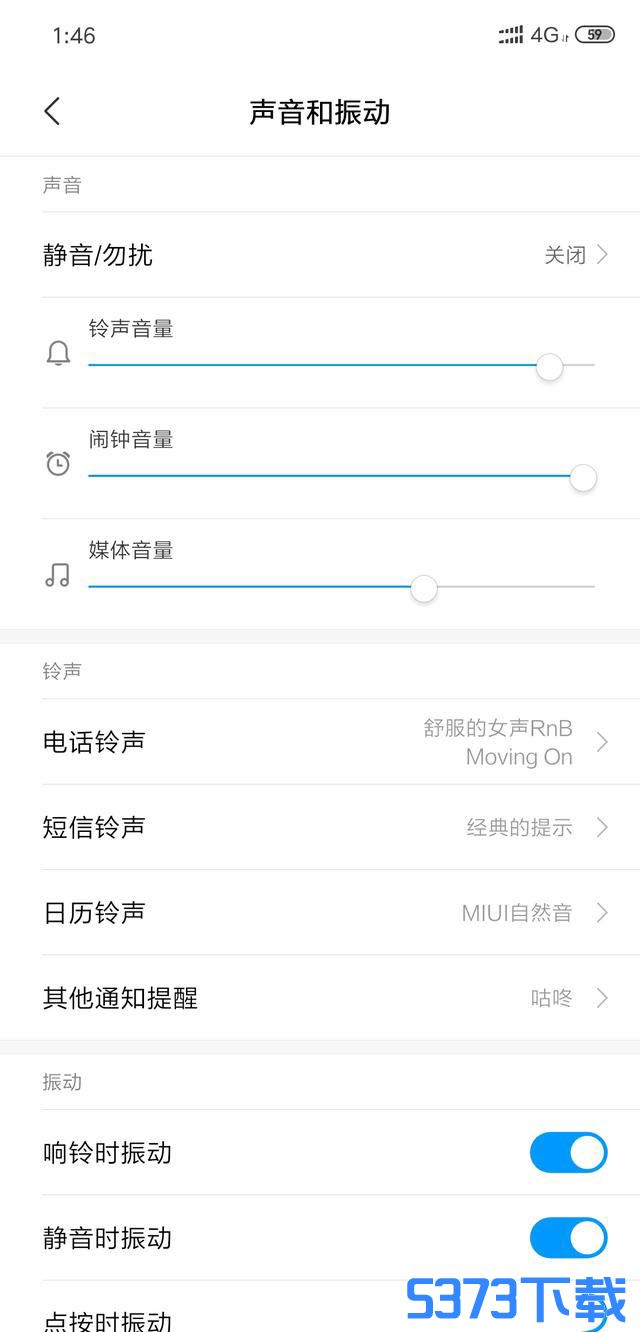This screenshot has width=640, height=1332.
Task: Tap the 媒体音量 slider
Action: click(340, 587)
